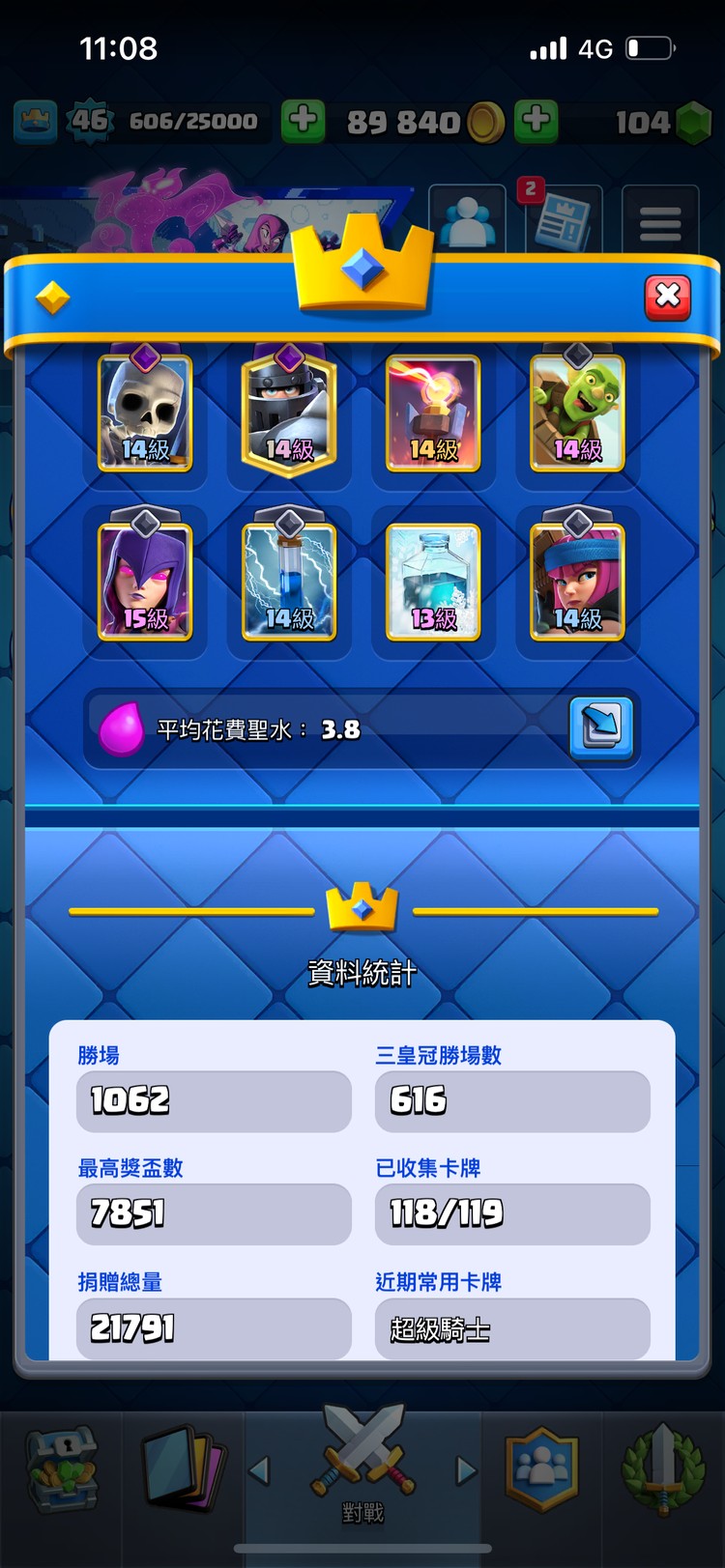Switch to the card collection tab
The width and height of the screenshot is (725, 1568).
pos(184,1468)
